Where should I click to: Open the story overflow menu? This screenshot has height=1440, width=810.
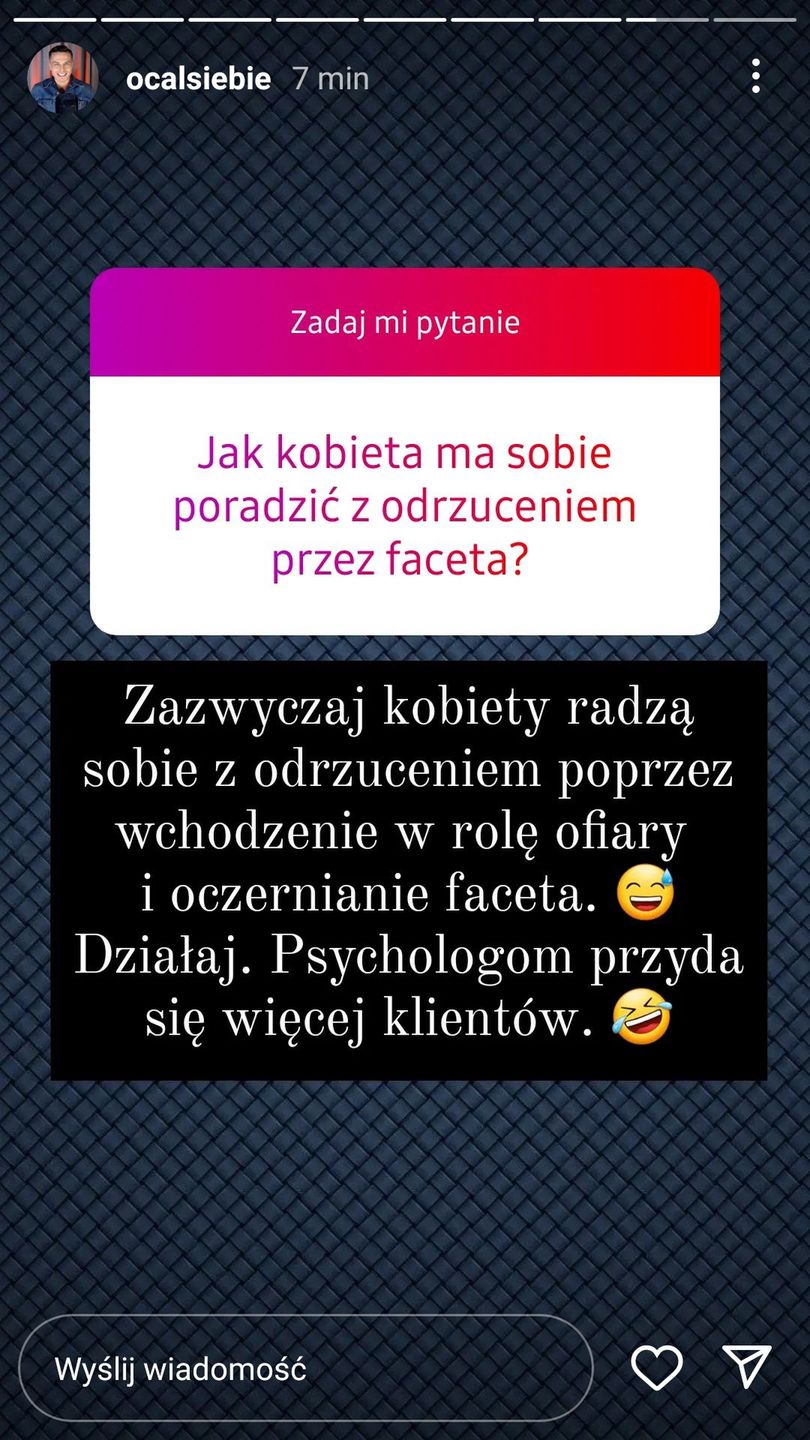point(756,76)
